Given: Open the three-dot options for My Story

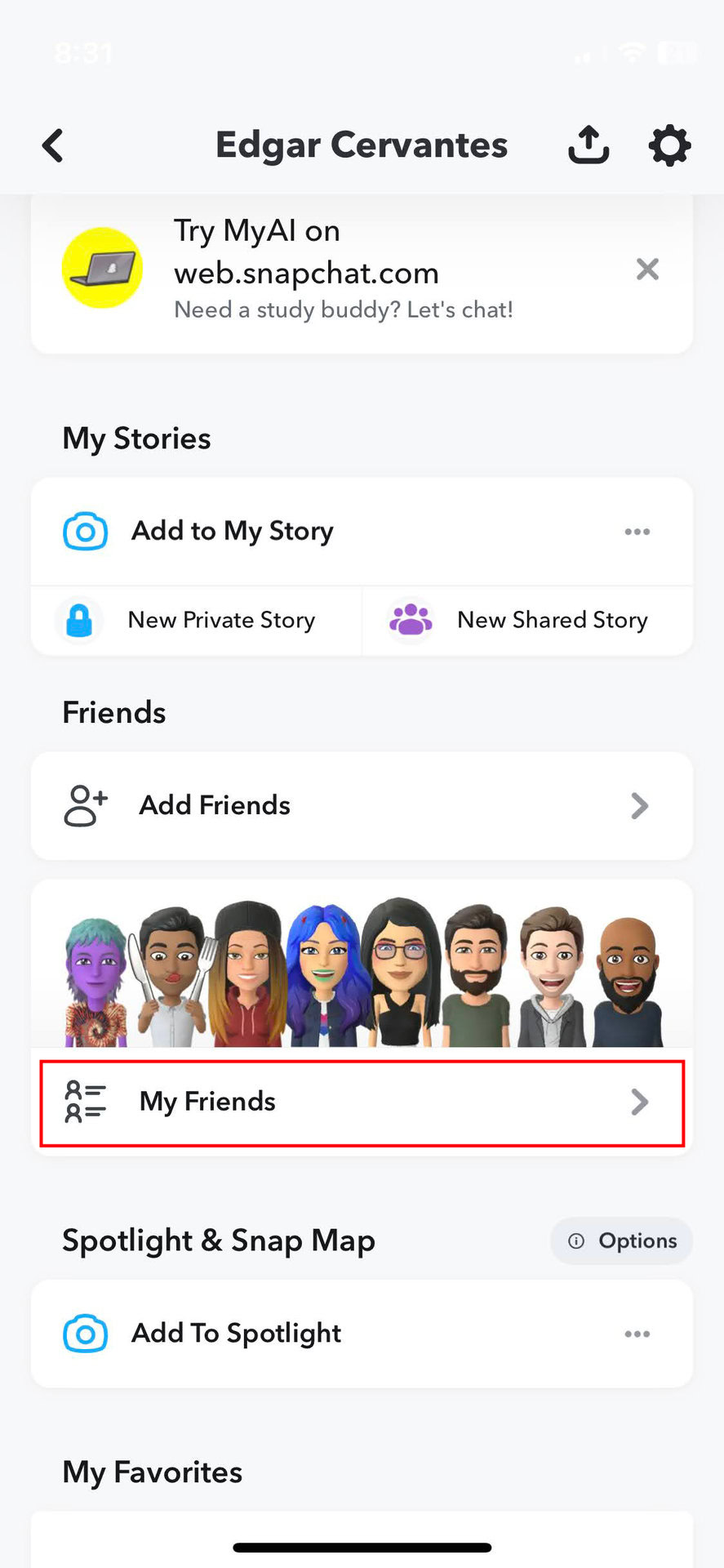Looking at the screenshot, I should [x=637, y=532].
